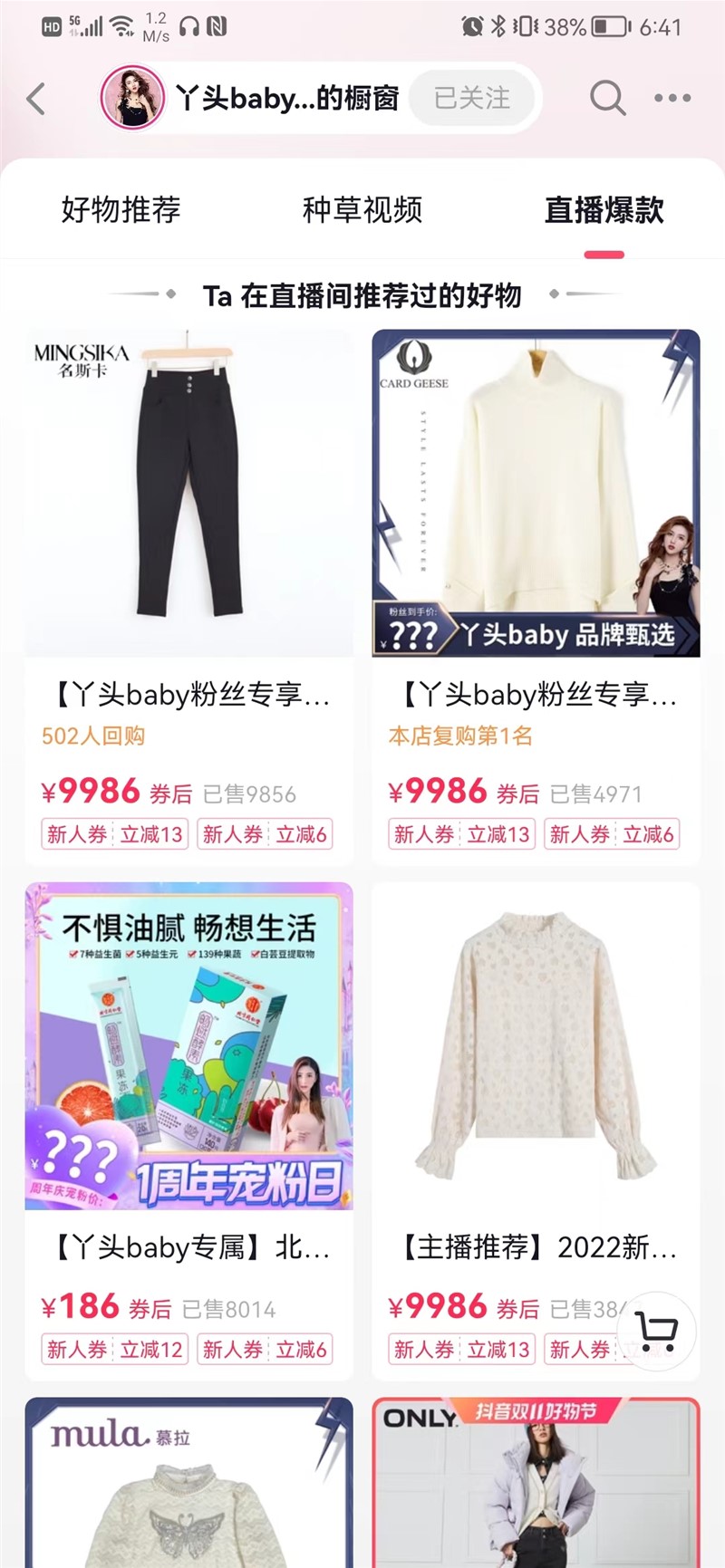This screenshot has height=1568, width=725.
Task: Open the 不惧油腻 jelly product card
Action: coord(188,1046)
